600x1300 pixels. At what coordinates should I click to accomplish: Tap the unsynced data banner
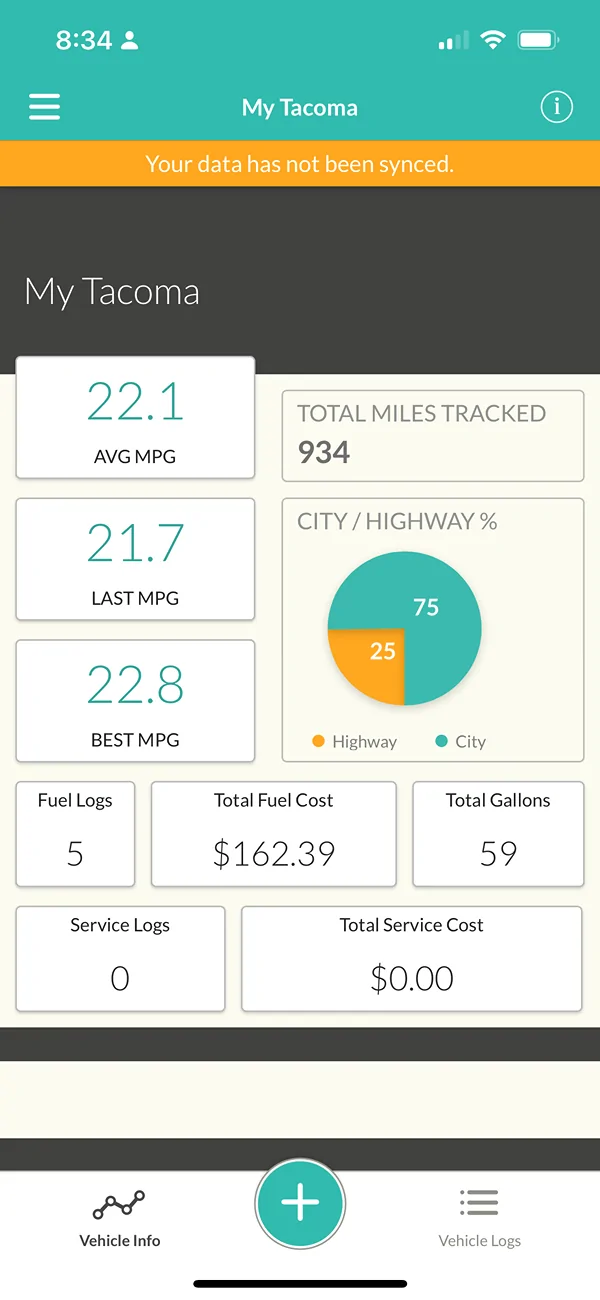click(300, 164)
